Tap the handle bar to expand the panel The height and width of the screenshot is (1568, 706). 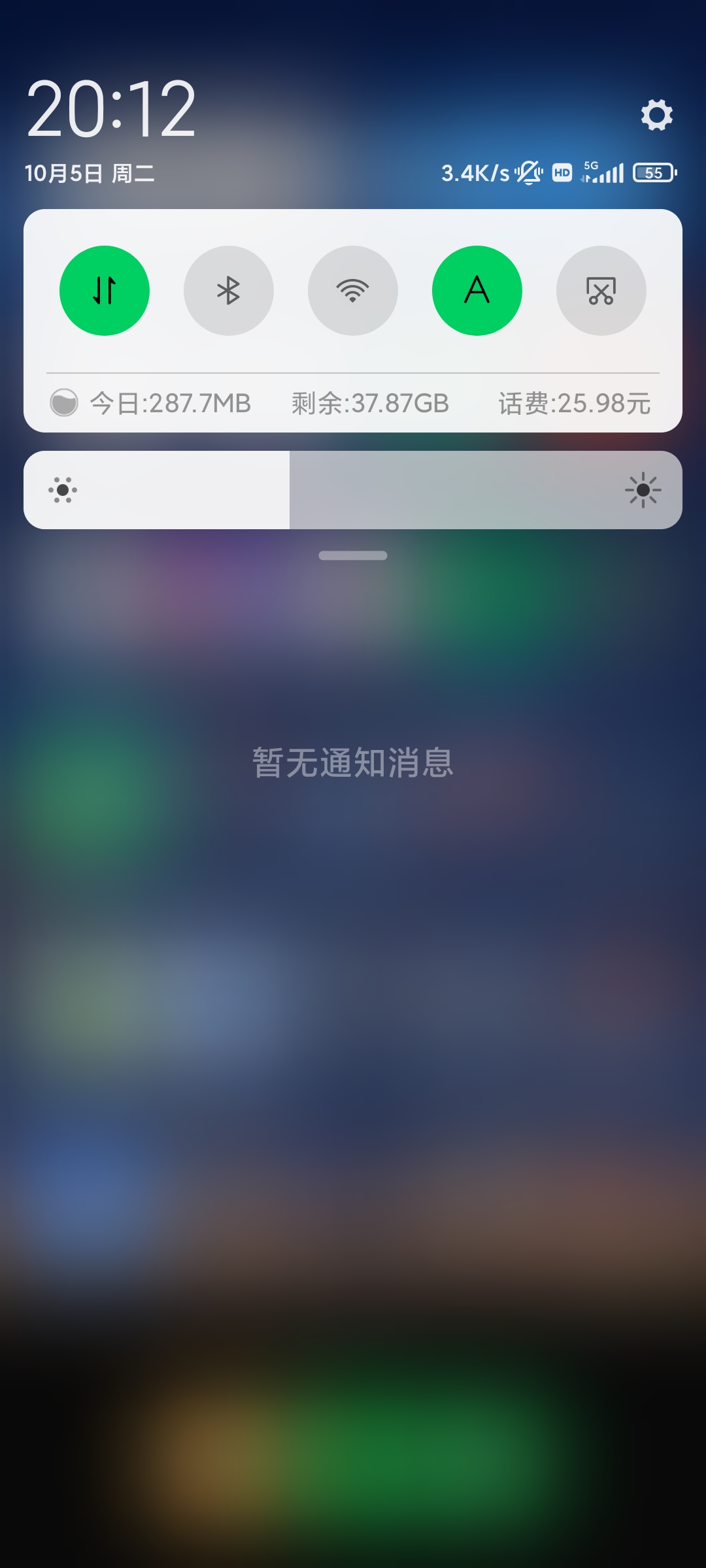353,555
